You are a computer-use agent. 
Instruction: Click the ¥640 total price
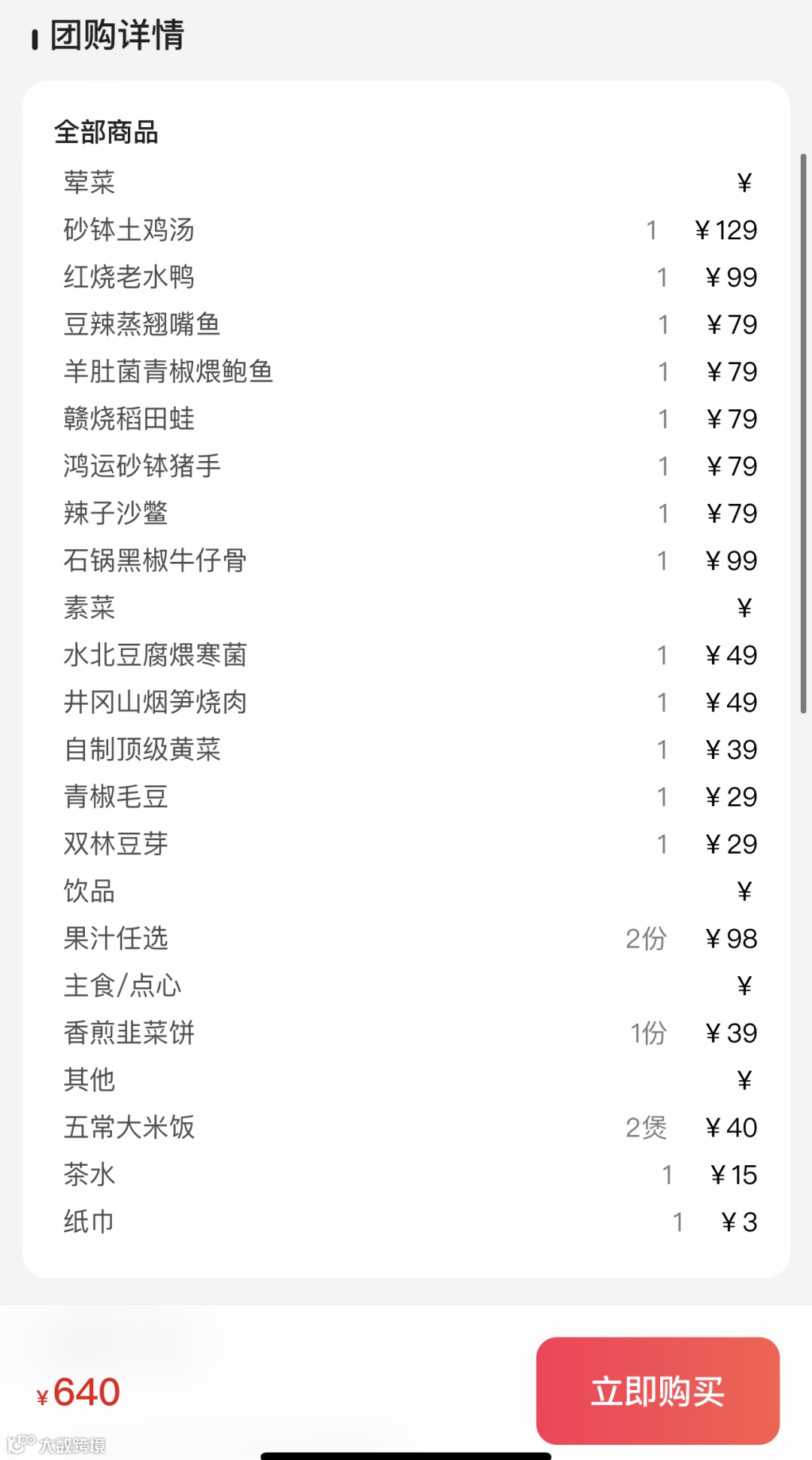pyautogui.click(x=77, y=1391)
